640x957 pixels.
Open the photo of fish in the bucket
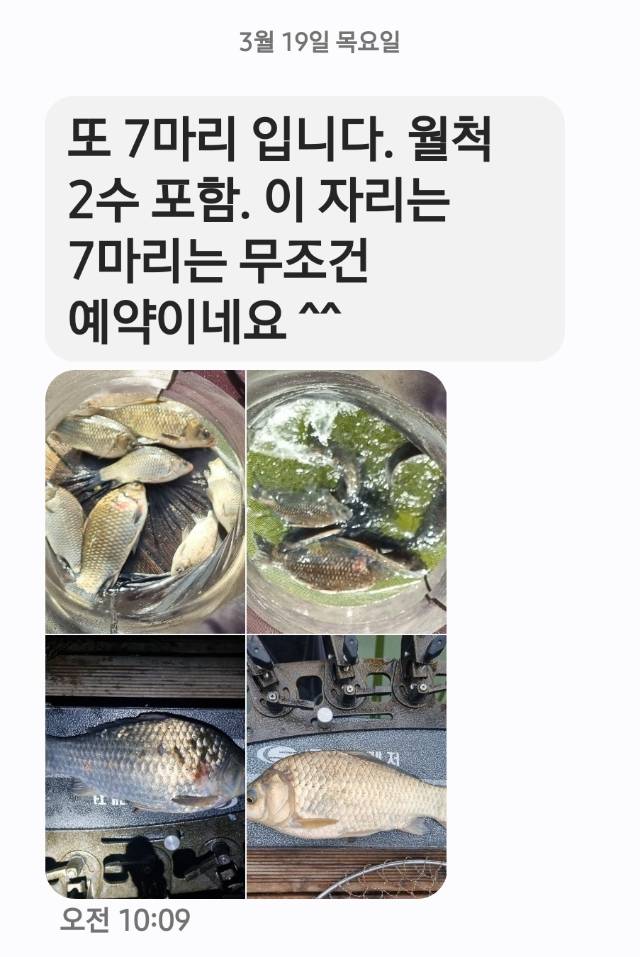[144, 500]
